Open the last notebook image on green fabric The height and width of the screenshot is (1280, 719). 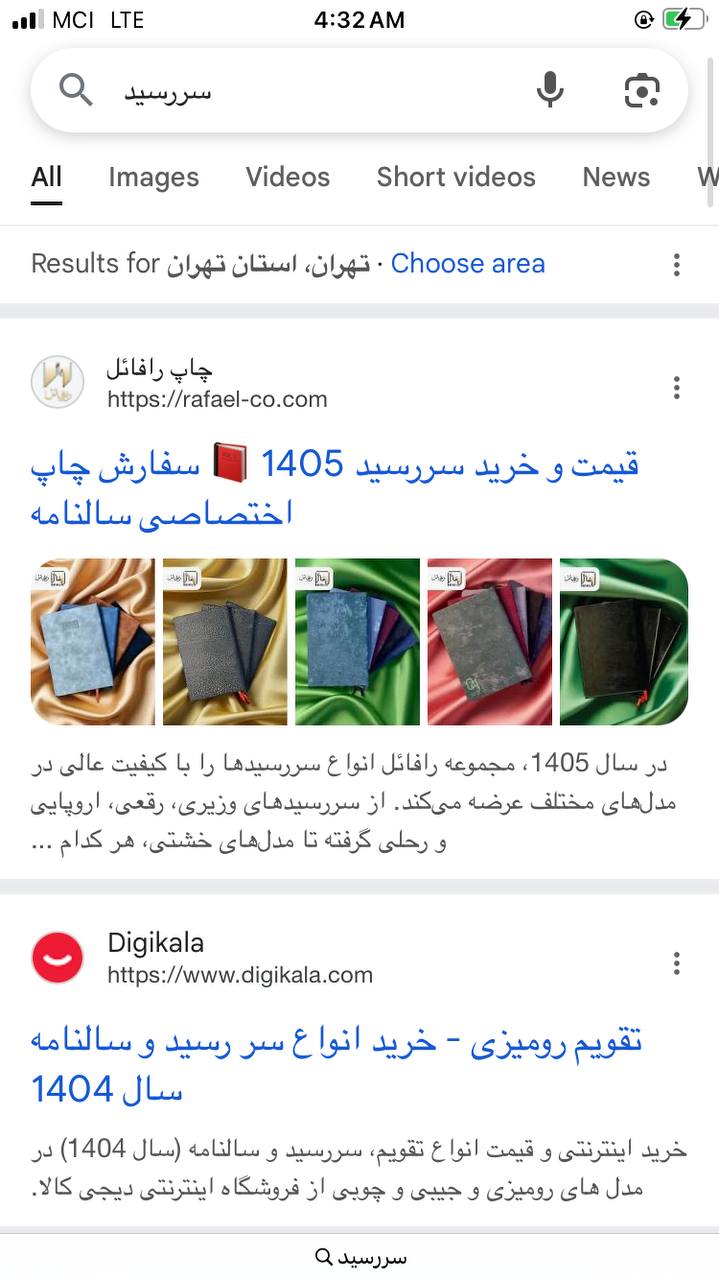(x=624, y=642)
